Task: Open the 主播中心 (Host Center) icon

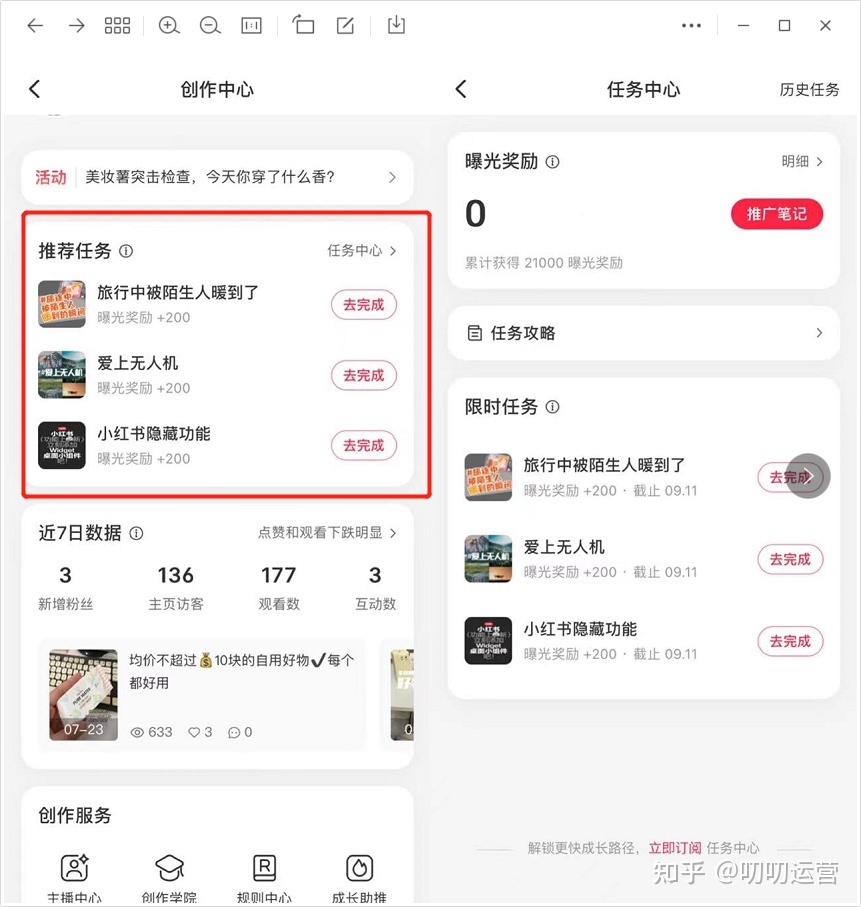Action: (x=75, y=868)
